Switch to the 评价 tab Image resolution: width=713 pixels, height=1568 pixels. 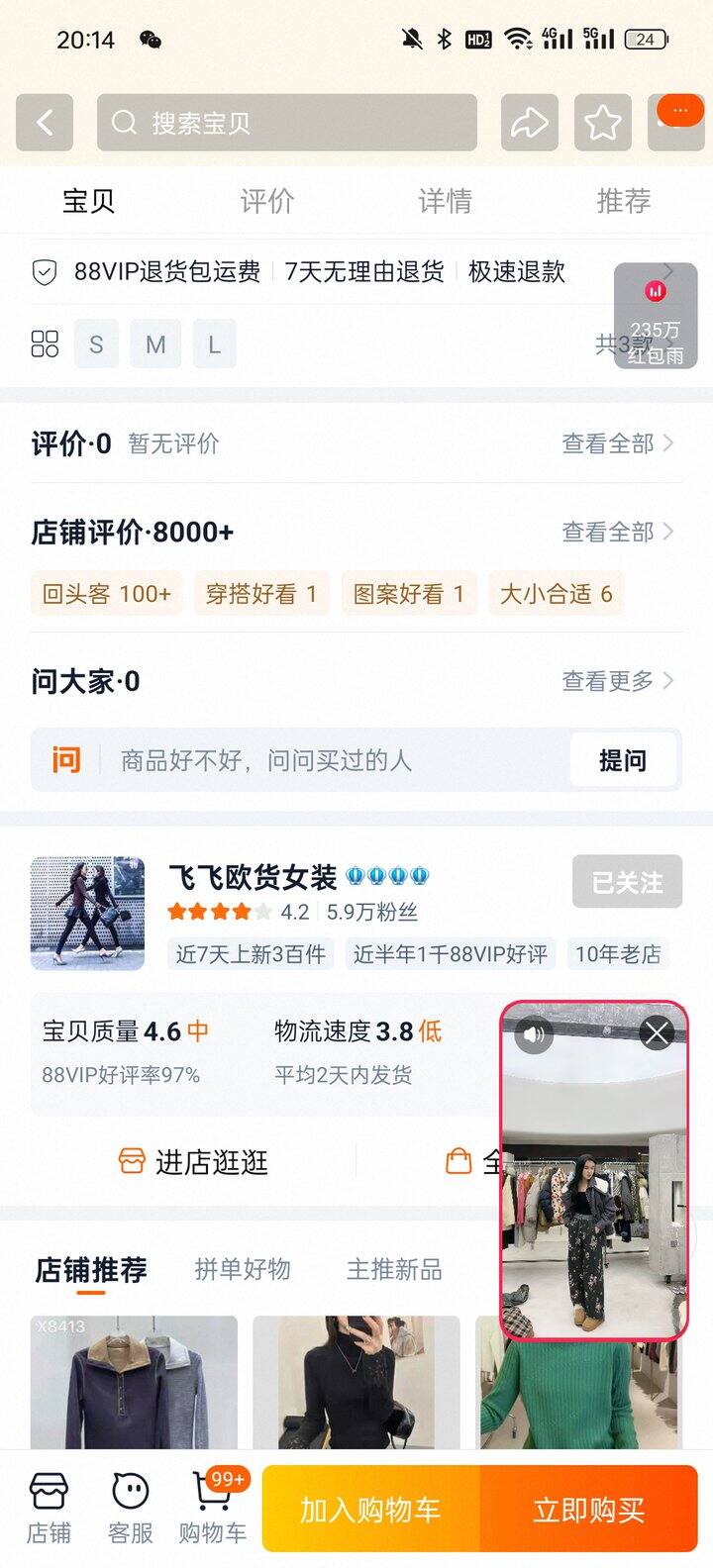(x=267, y=201)
